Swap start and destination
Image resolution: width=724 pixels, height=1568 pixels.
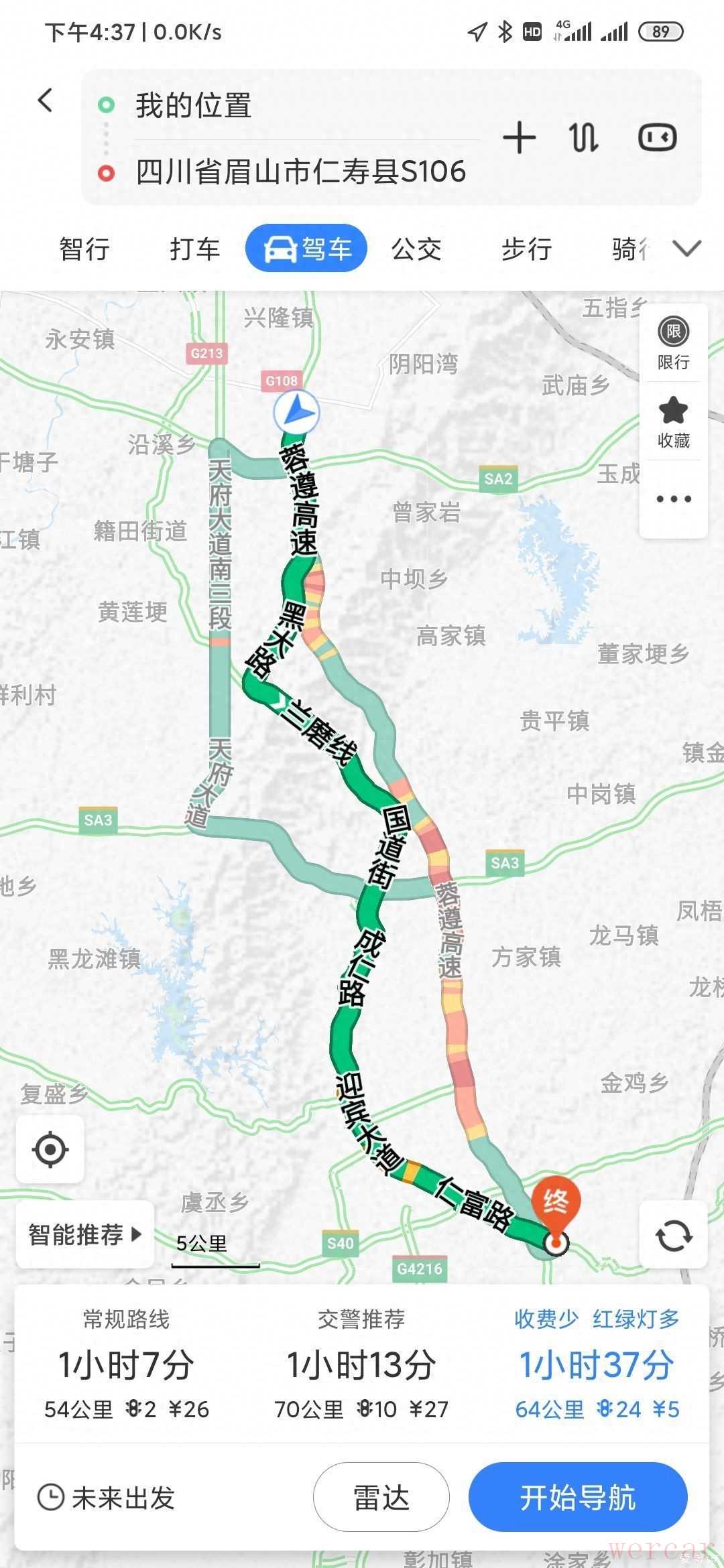584,138
